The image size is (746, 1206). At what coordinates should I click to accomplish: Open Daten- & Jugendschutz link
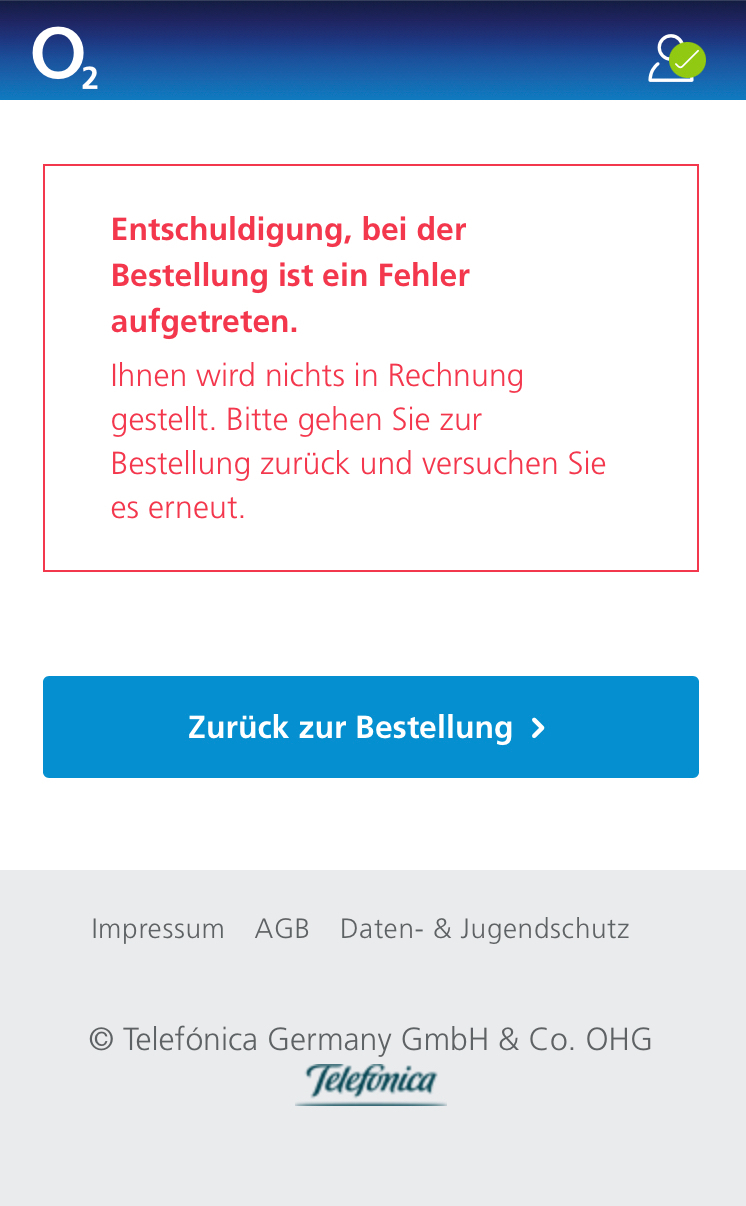[485, 929]
